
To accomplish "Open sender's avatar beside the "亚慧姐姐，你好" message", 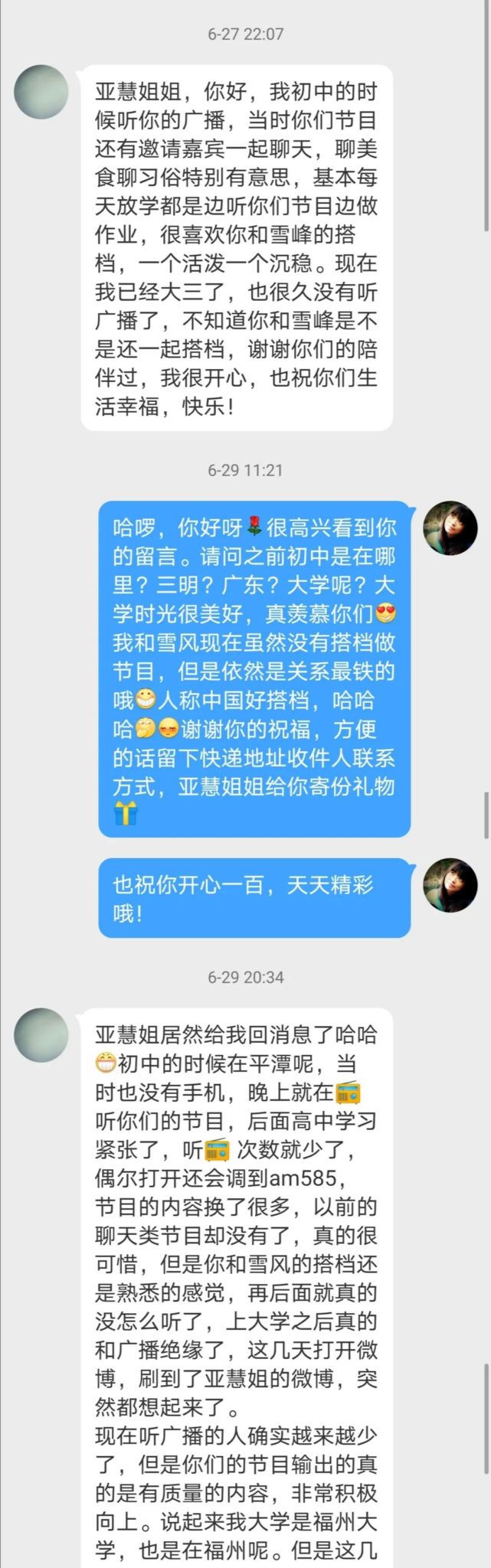I will [41, 93].
